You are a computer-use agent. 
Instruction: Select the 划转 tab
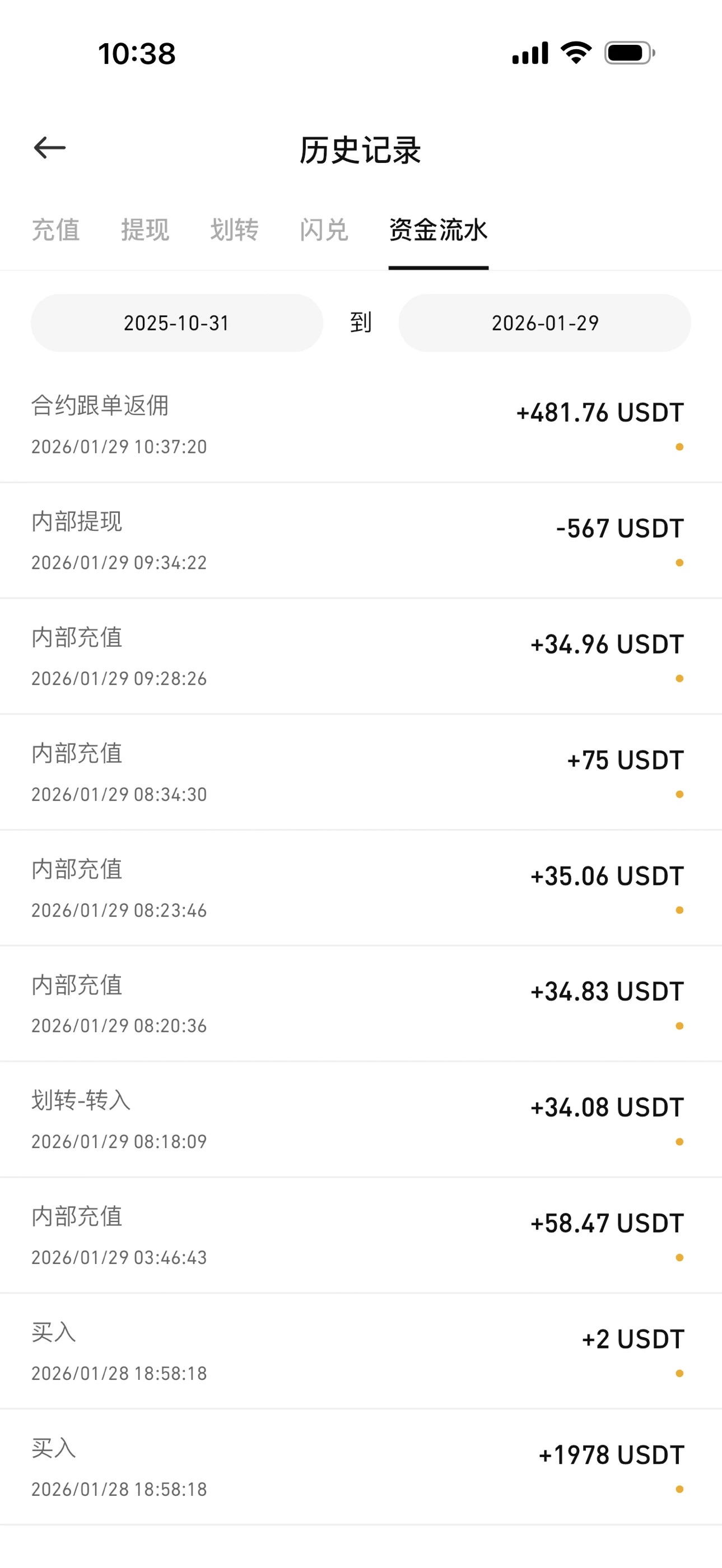tap(234, 231)
